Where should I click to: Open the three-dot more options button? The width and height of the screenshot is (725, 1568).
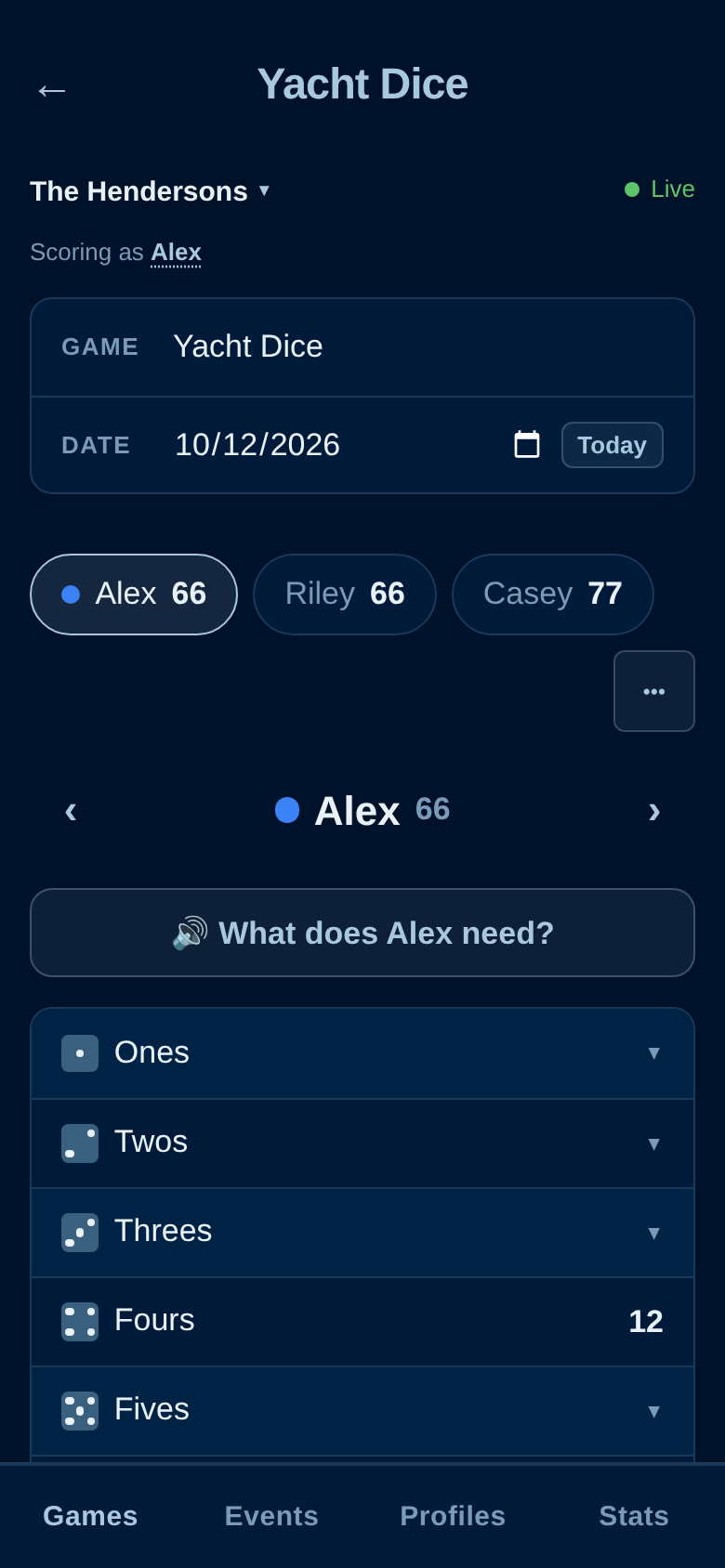click(654, 691)
